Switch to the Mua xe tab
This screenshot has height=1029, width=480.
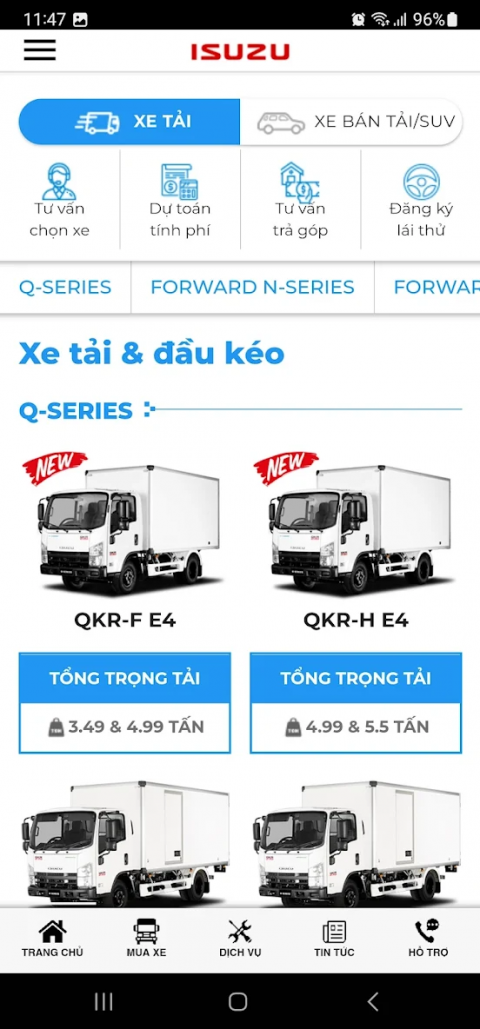[x=146, y=939]
